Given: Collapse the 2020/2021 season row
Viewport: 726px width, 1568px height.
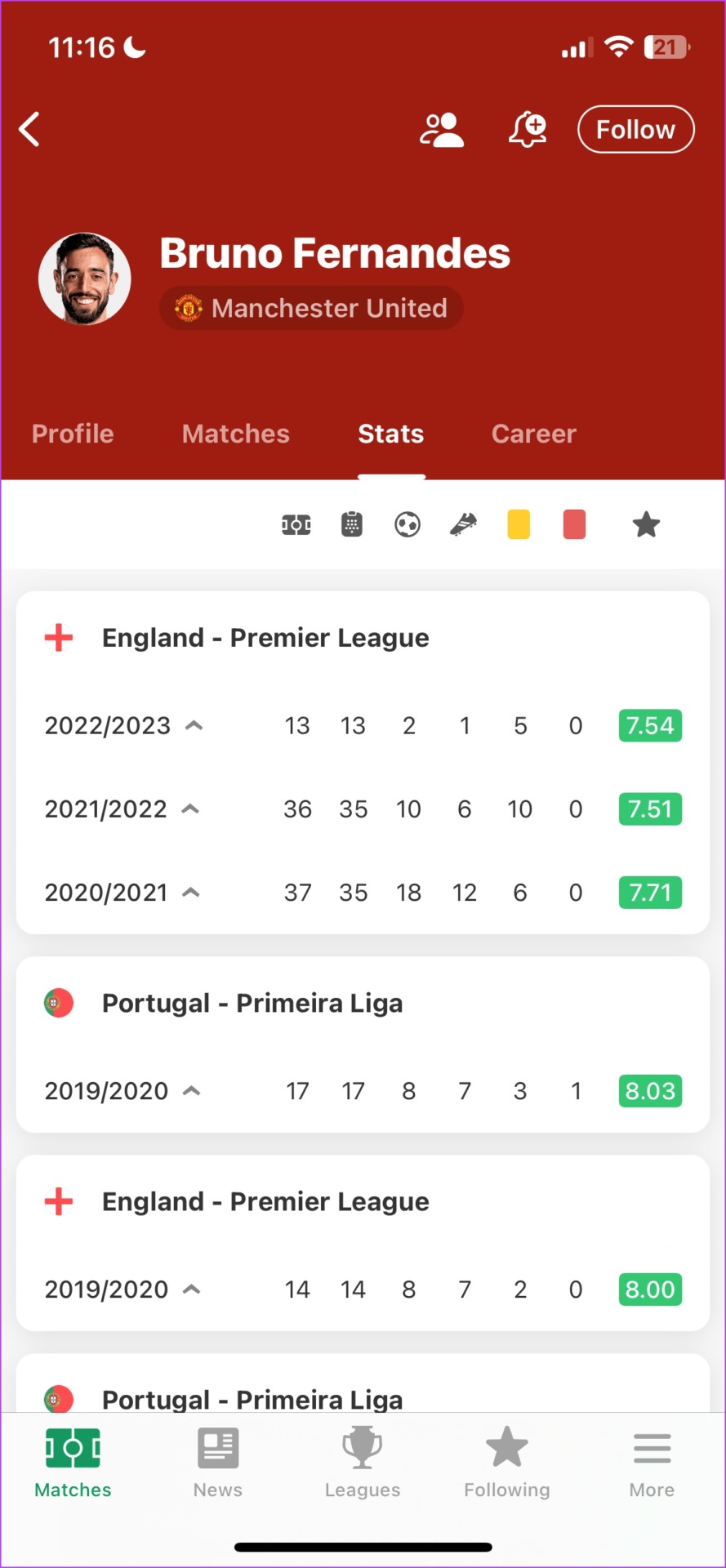Looking at the screenshot, I should point(363,892).
